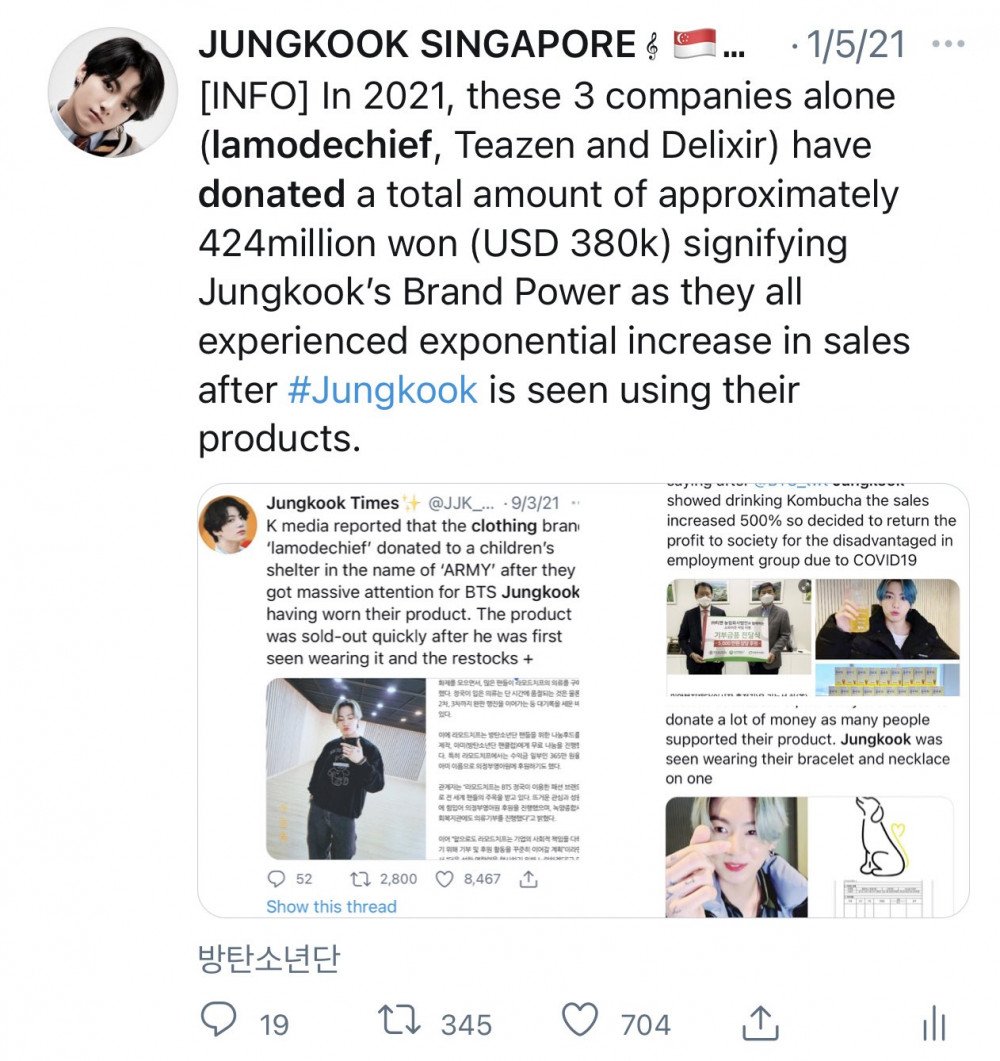
Task: Open the embedded Jungkook Times tweet screenshot
Action: point(425,700)
